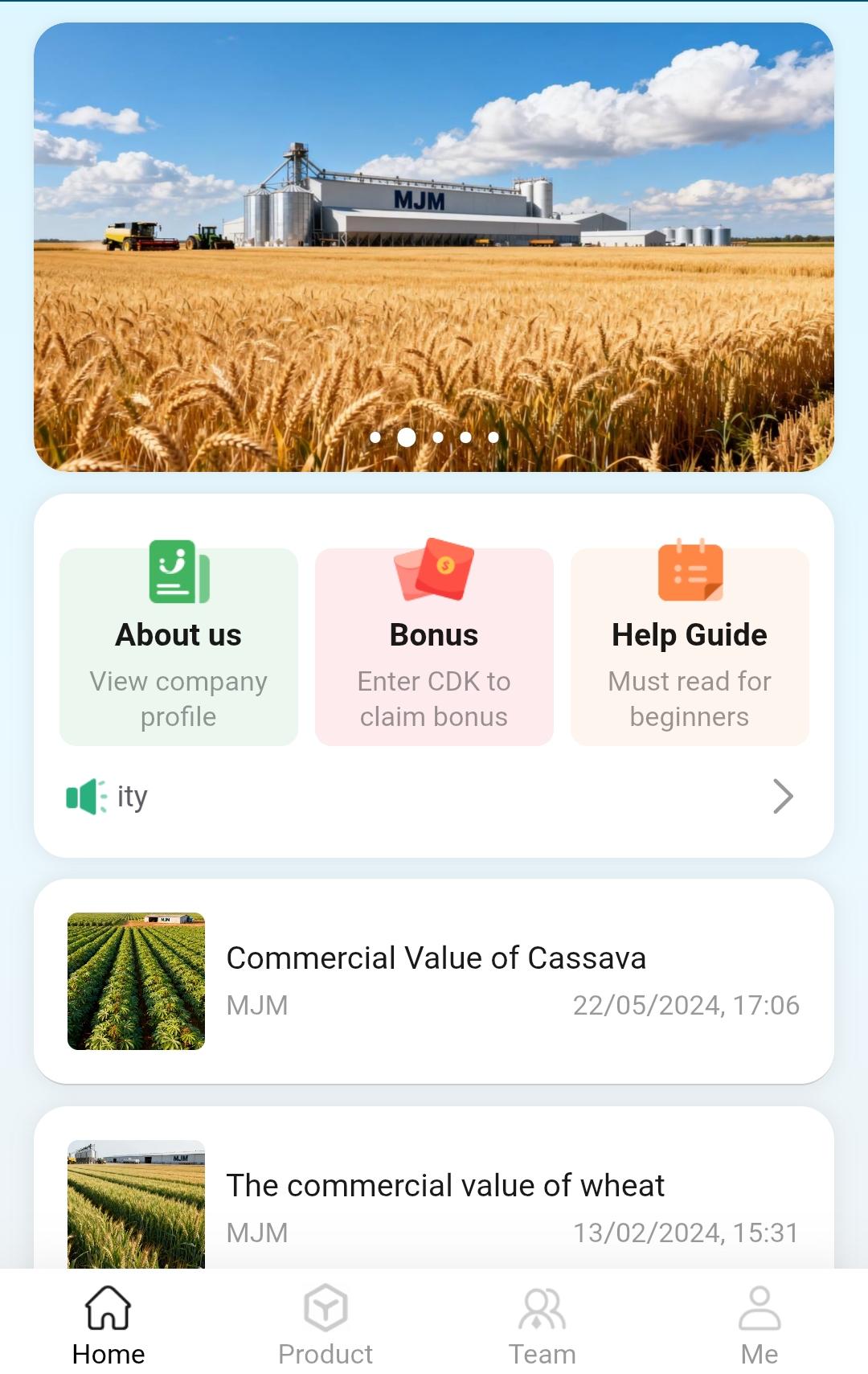Select the last carousel indicator dot
868x1374 pixels.
click(x=493, y=437)
